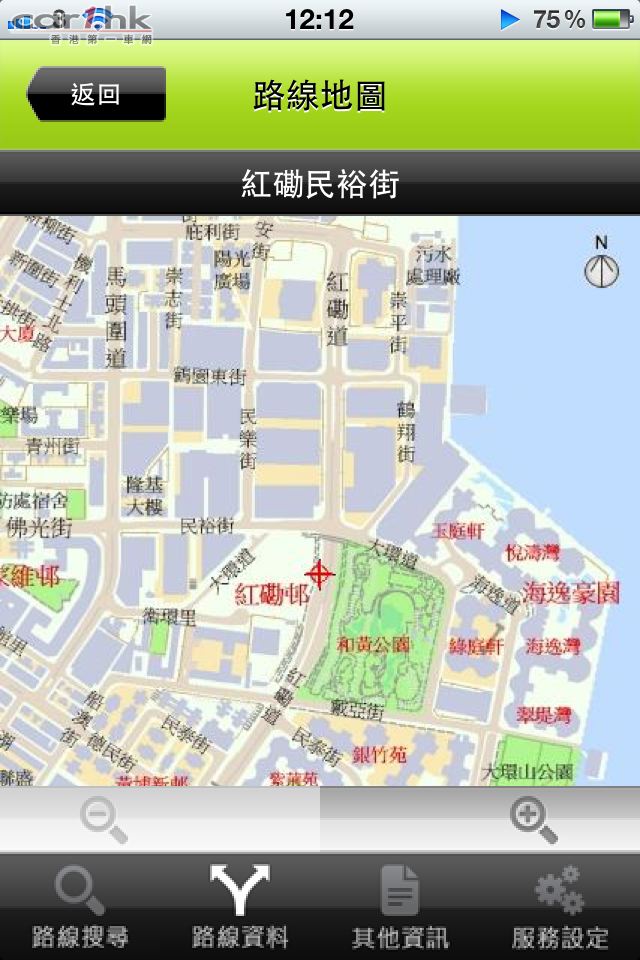Tap the 返回 back button
The height and width of the screenshot is (960, 640).
97,95
